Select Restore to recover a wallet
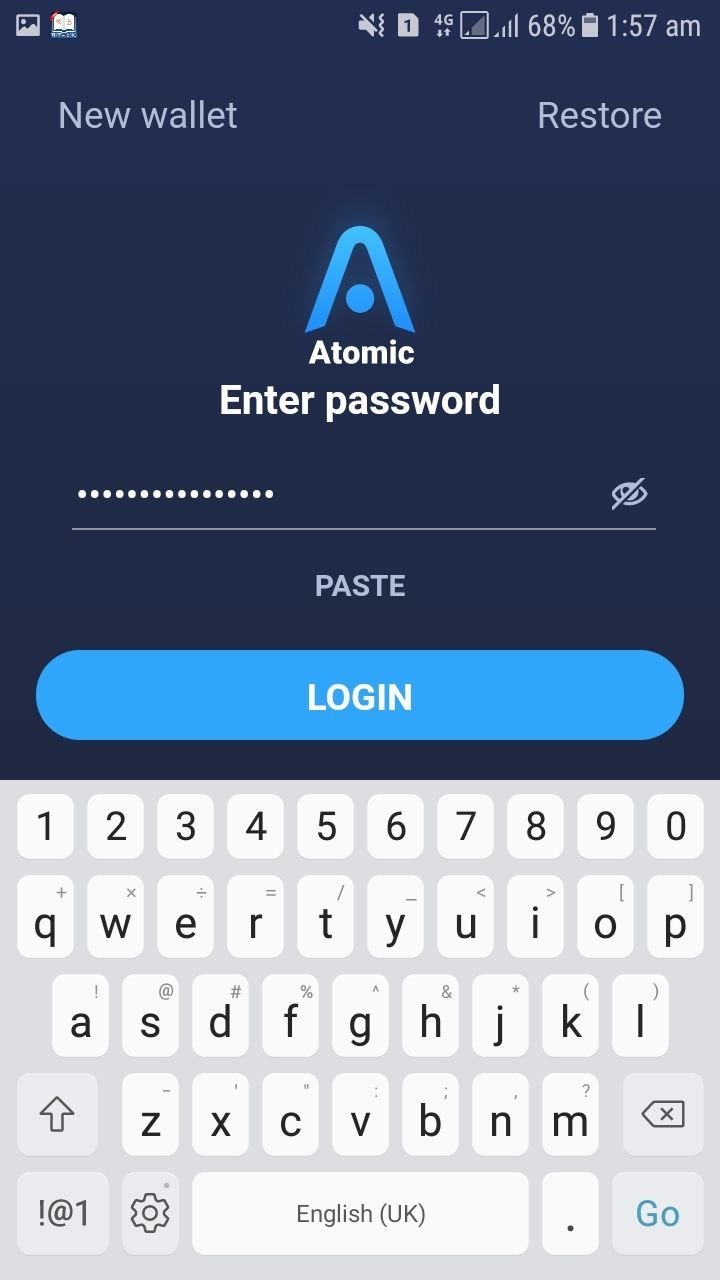The image size is (720, 1280). click(599, 115)
